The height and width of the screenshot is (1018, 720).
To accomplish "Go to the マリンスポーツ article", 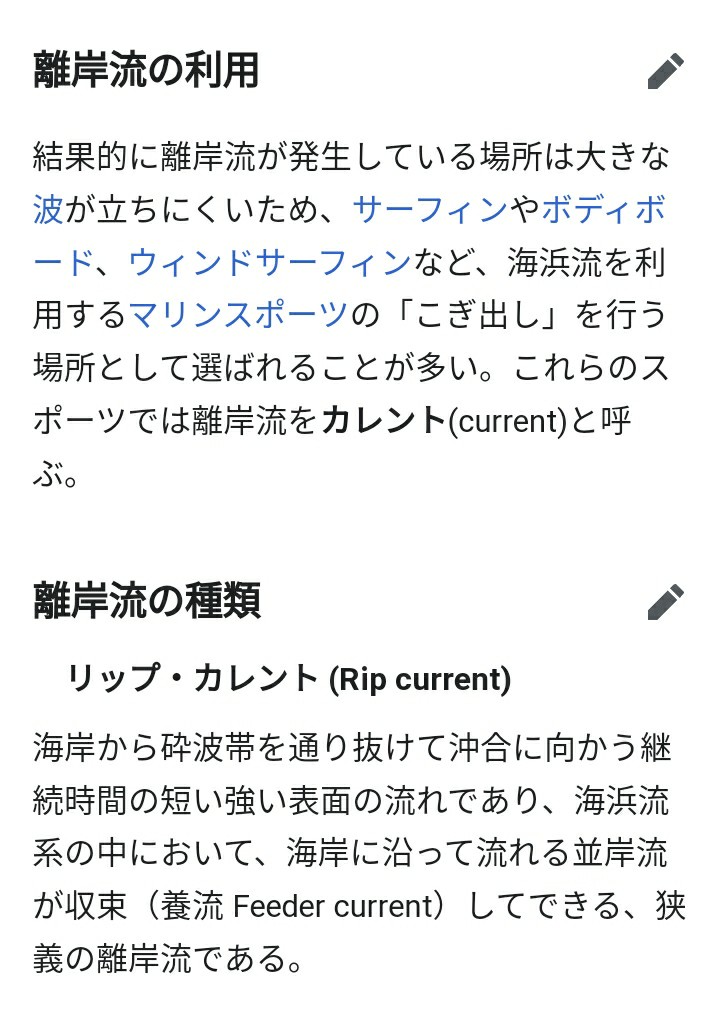I will pos(238,316).
